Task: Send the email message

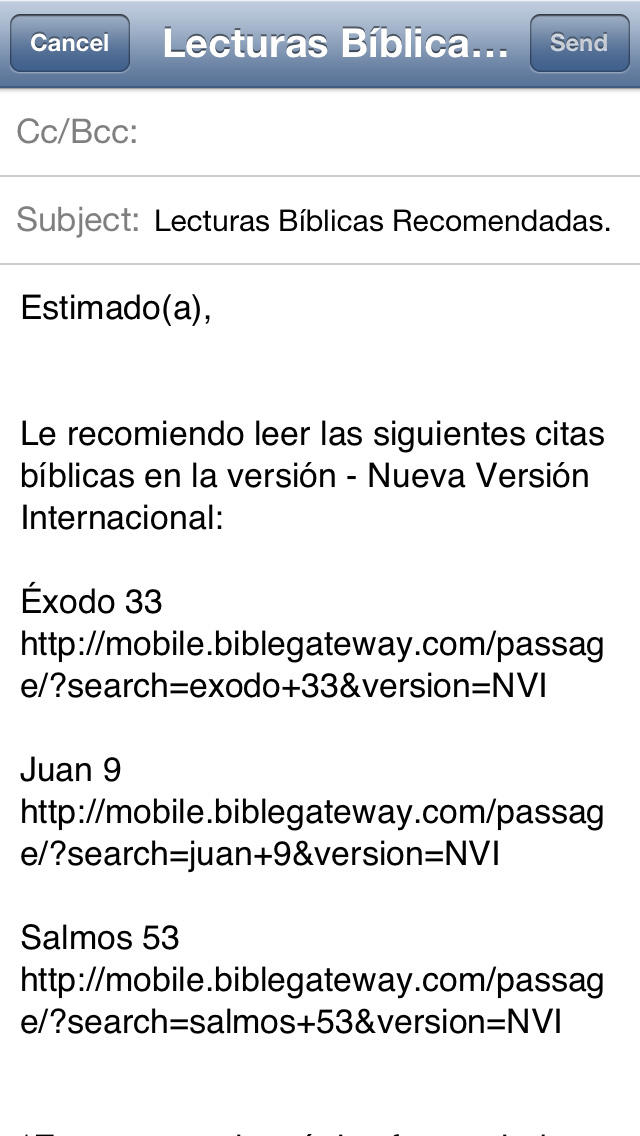Action: tap(579, 43)
